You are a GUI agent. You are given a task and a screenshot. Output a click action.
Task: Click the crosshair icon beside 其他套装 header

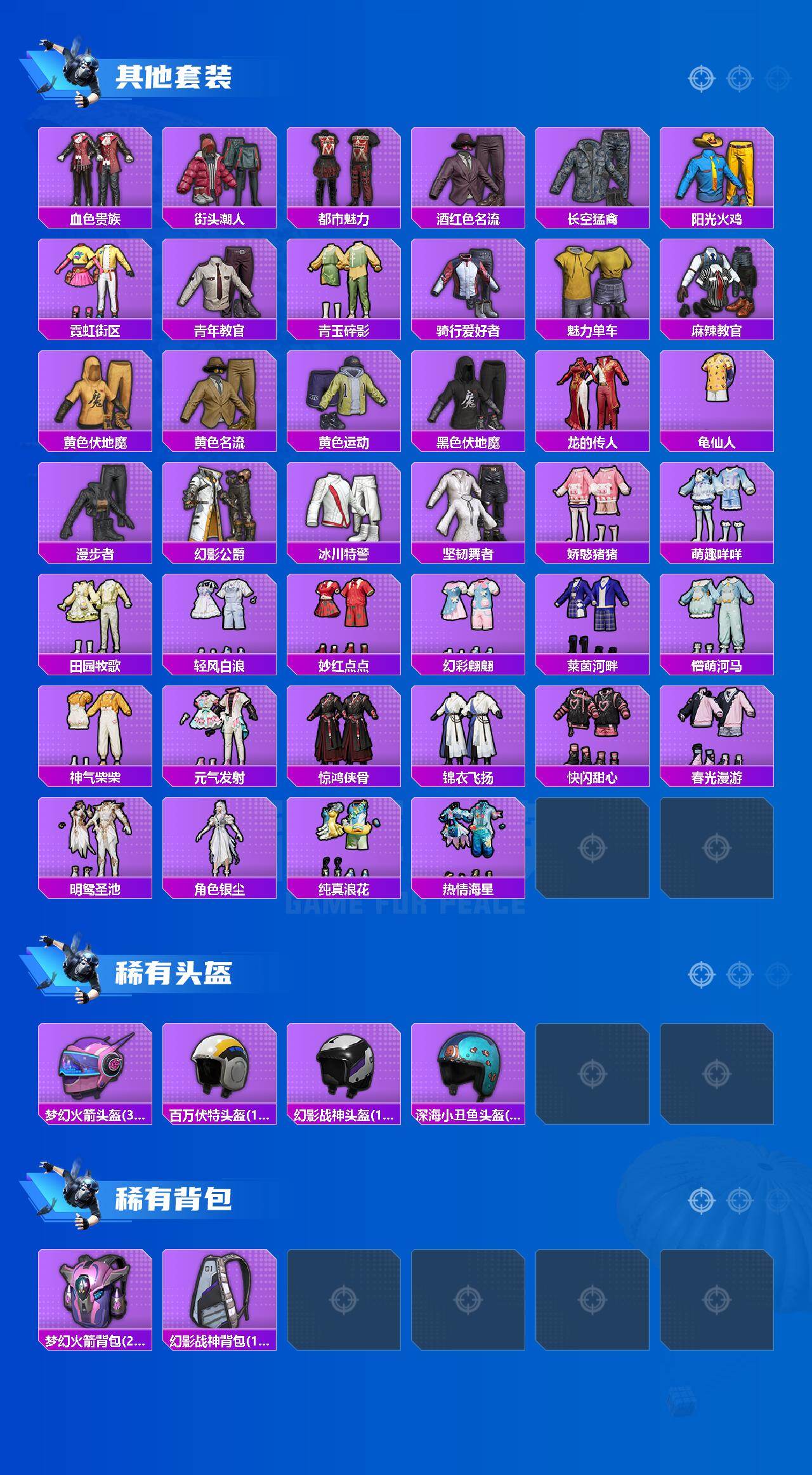[700, 79]
